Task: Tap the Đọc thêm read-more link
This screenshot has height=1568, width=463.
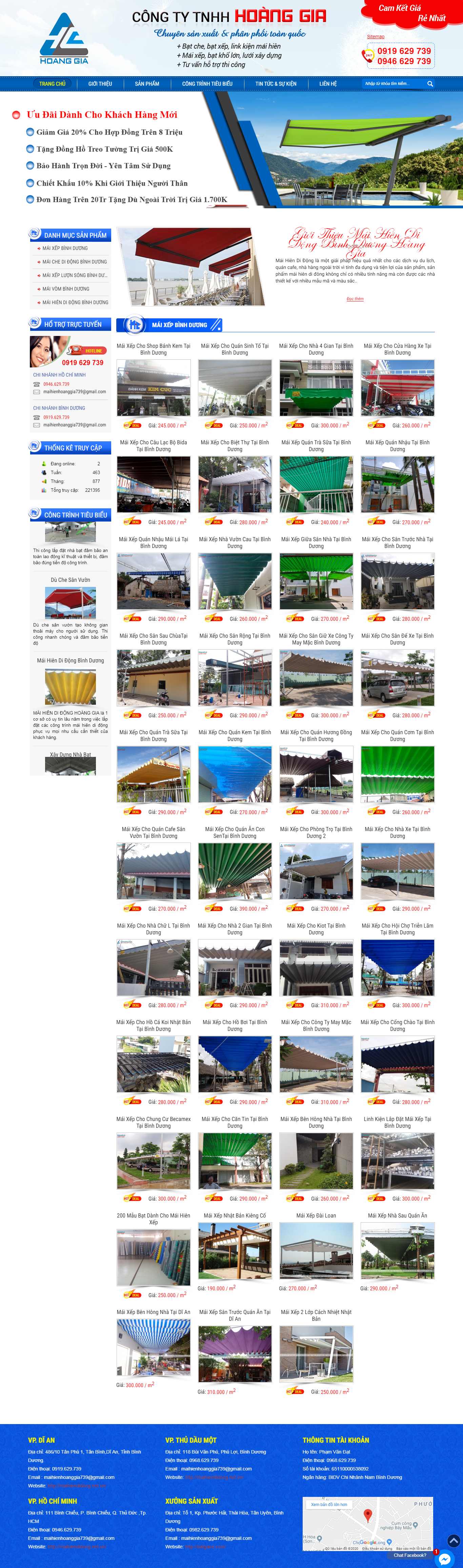Action: click(x=355, y=299)
